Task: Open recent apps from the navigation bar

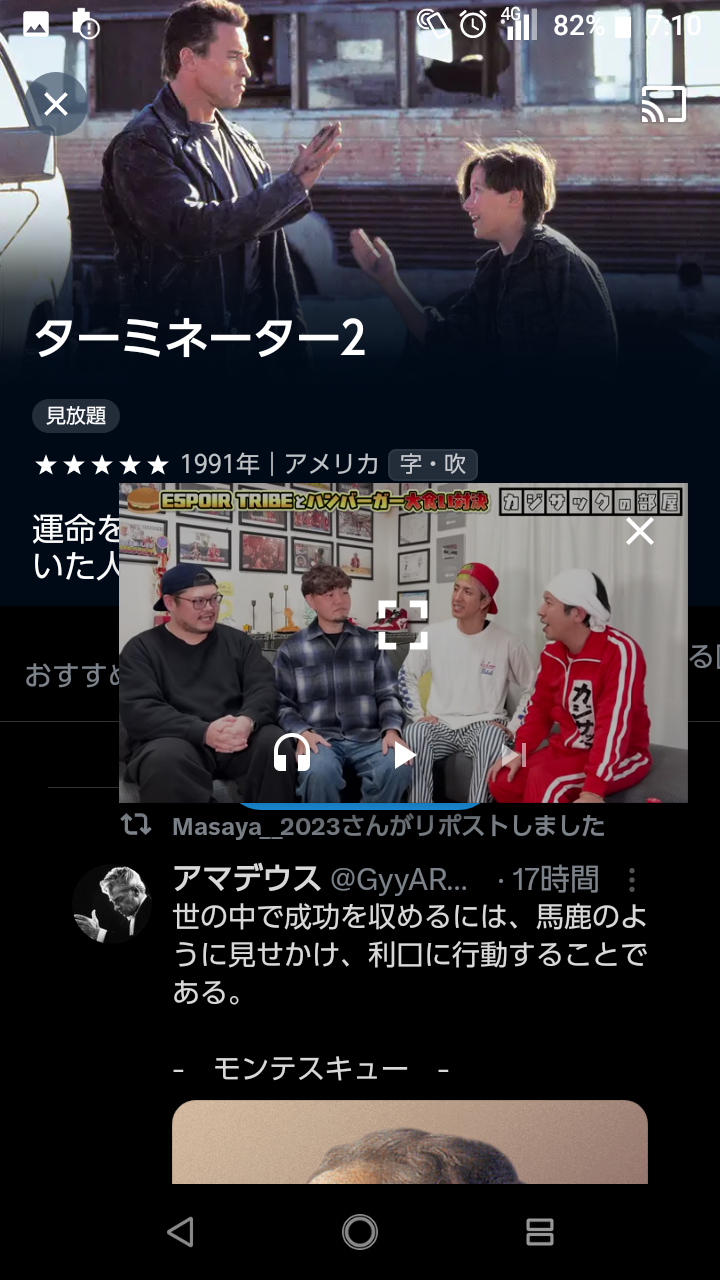Action: click(540, 1232)
